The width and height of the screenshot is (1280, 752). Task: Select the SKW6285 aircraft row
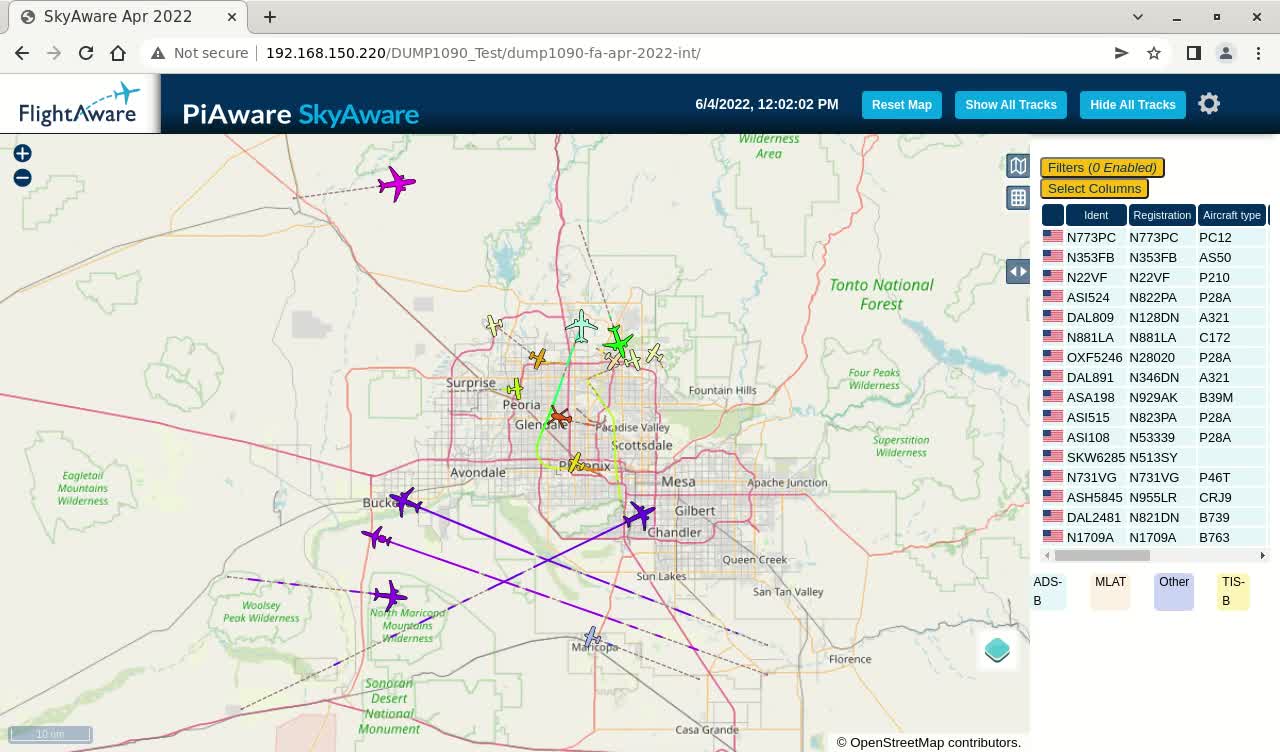click(1095, 457)
